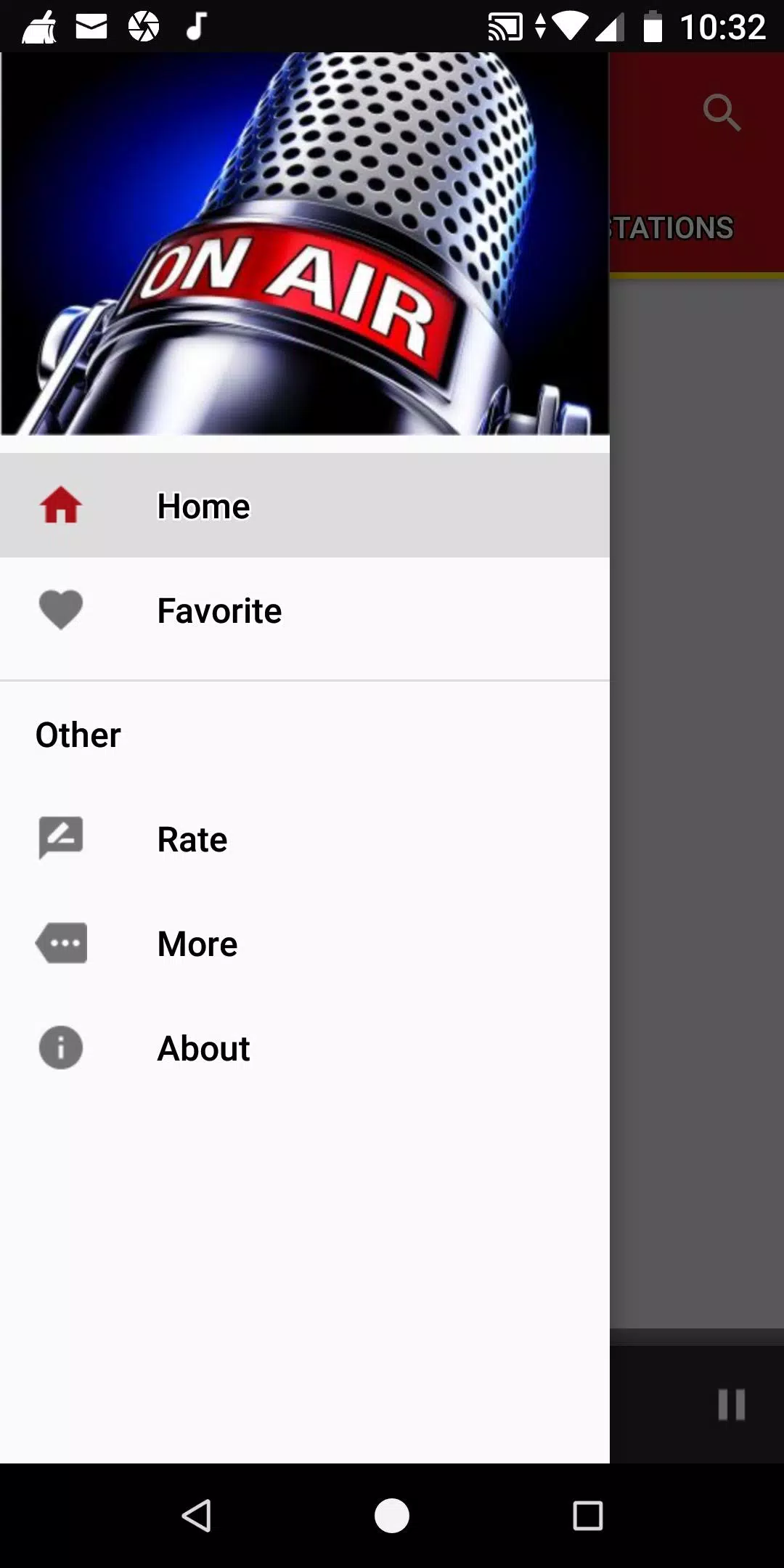Switch to the Stations tab
Screen dimensions: 784x1568
(671, 228)
